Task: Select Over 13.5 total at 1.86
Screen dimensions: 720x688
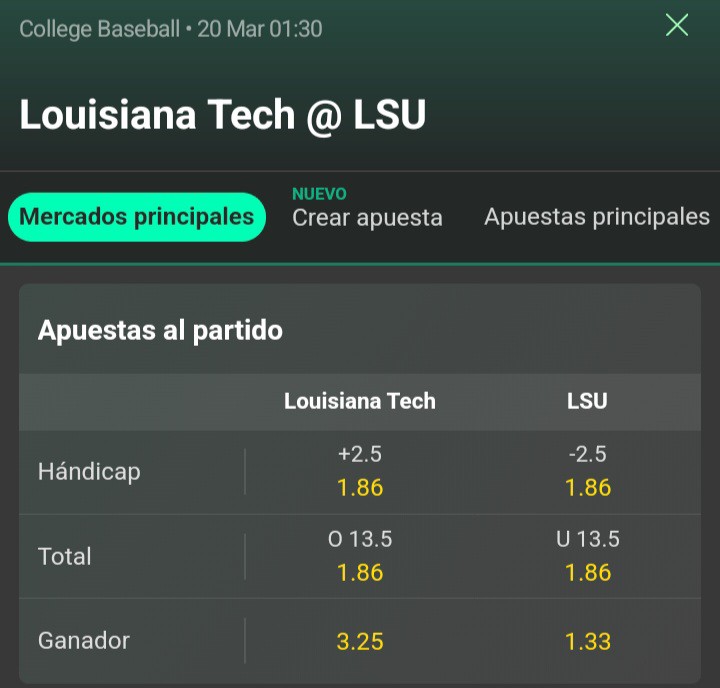Action: tap(360, 556)
